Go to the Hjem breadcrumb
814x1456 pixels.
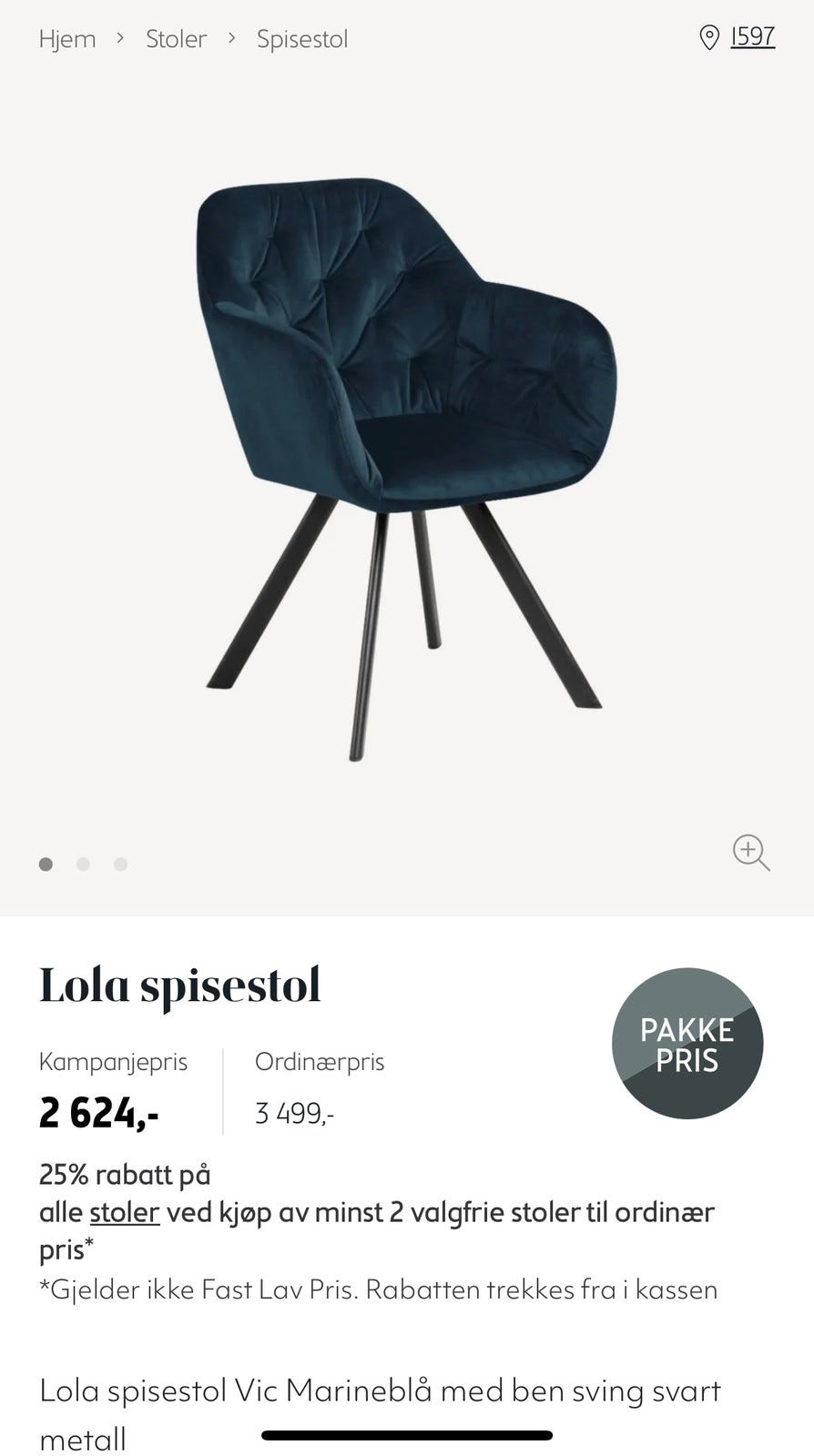point(67,39)
